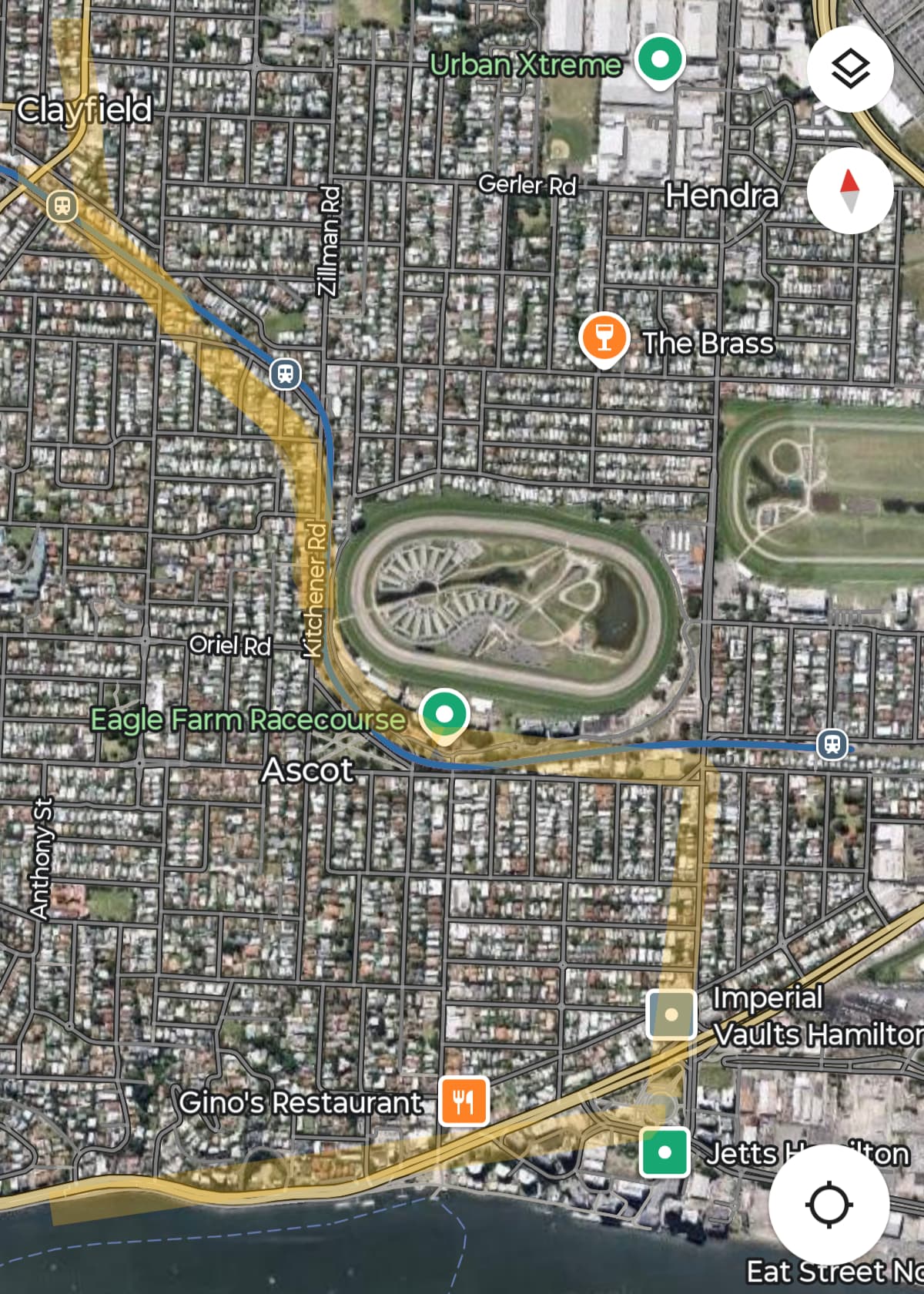This screenshot has height=1294, width=924.
Task: Tap the train station east of the racecourse
Action: point(832,744)
